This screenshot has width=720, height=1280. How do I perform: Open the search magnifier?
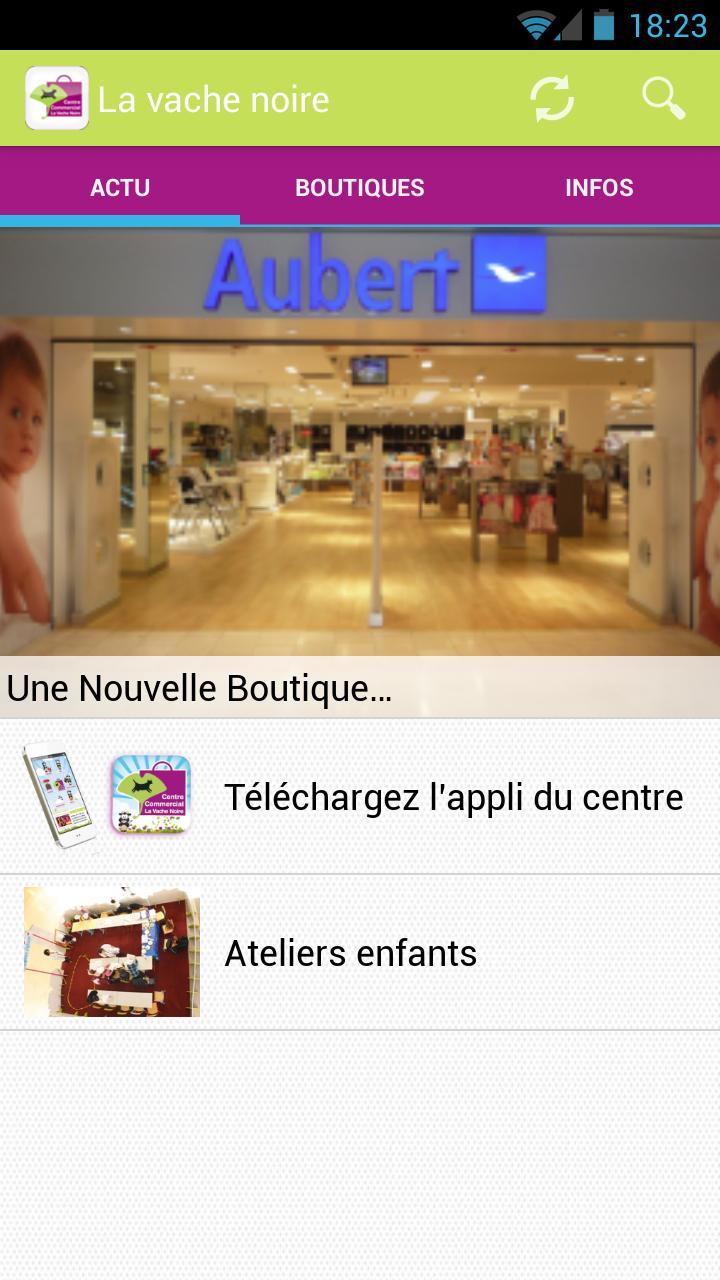pos(663,99)
